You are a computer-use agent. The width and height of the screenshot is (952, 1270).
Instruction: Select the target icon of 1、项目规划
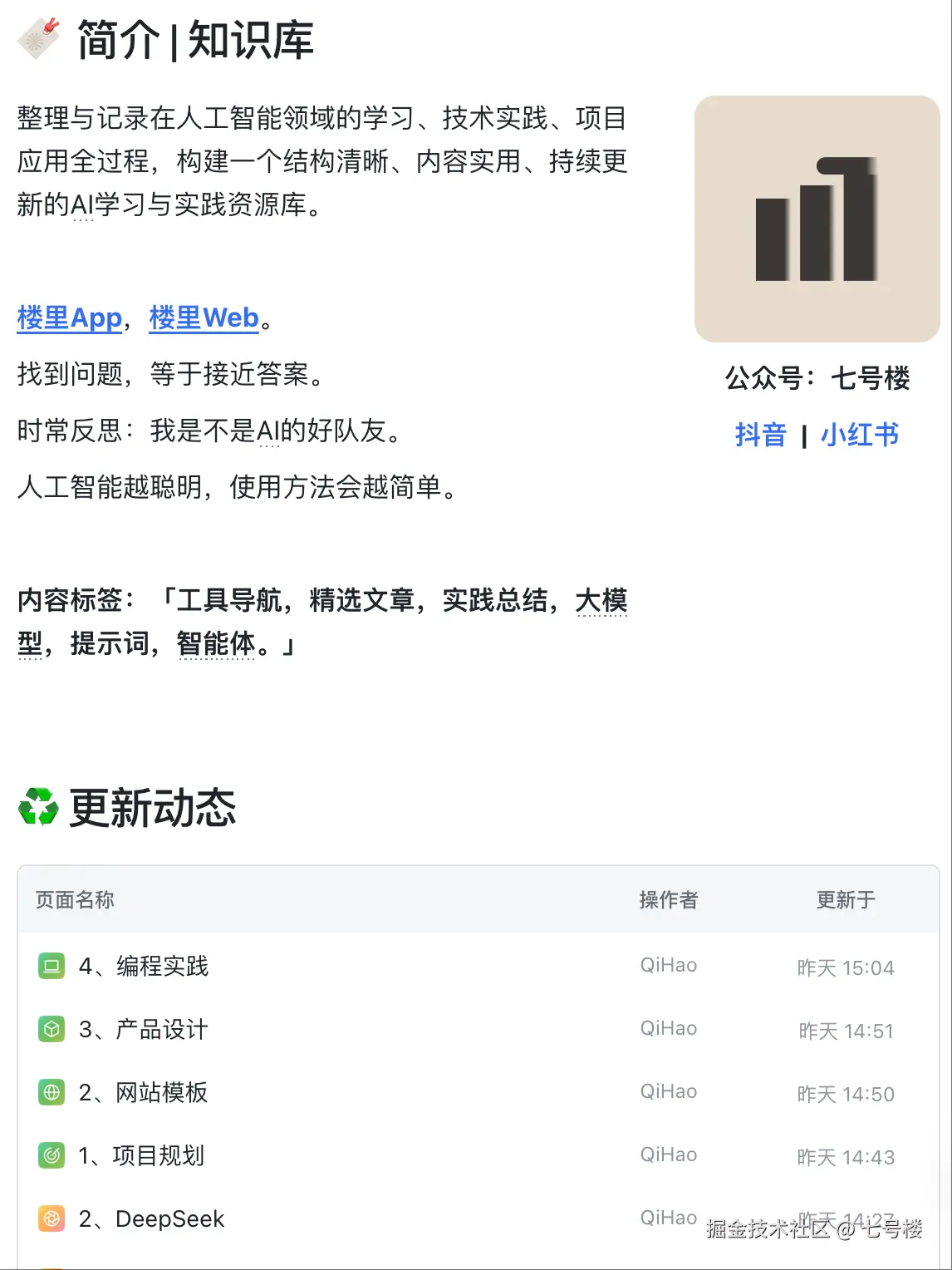coord(51,1155)
